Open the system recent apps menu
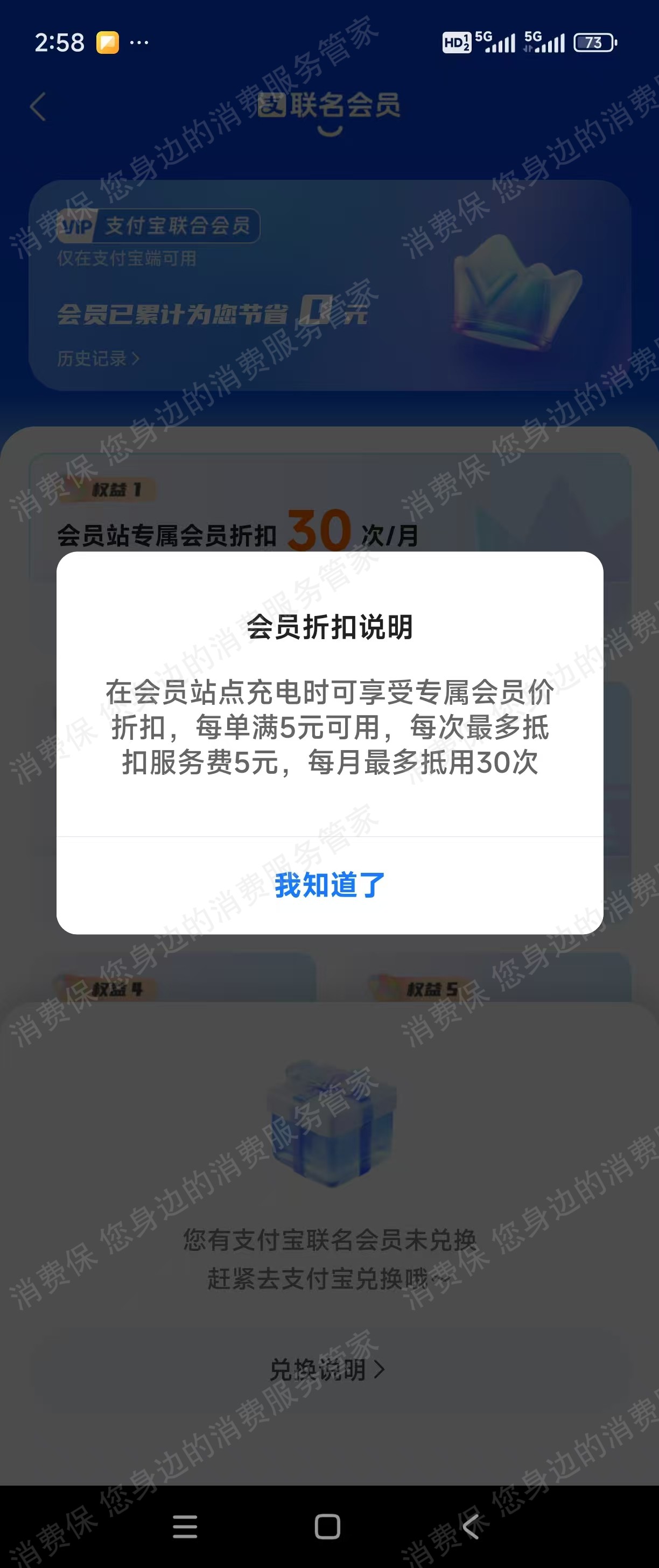Screen dimensions: 659x1568 [x=185, y=1526]
